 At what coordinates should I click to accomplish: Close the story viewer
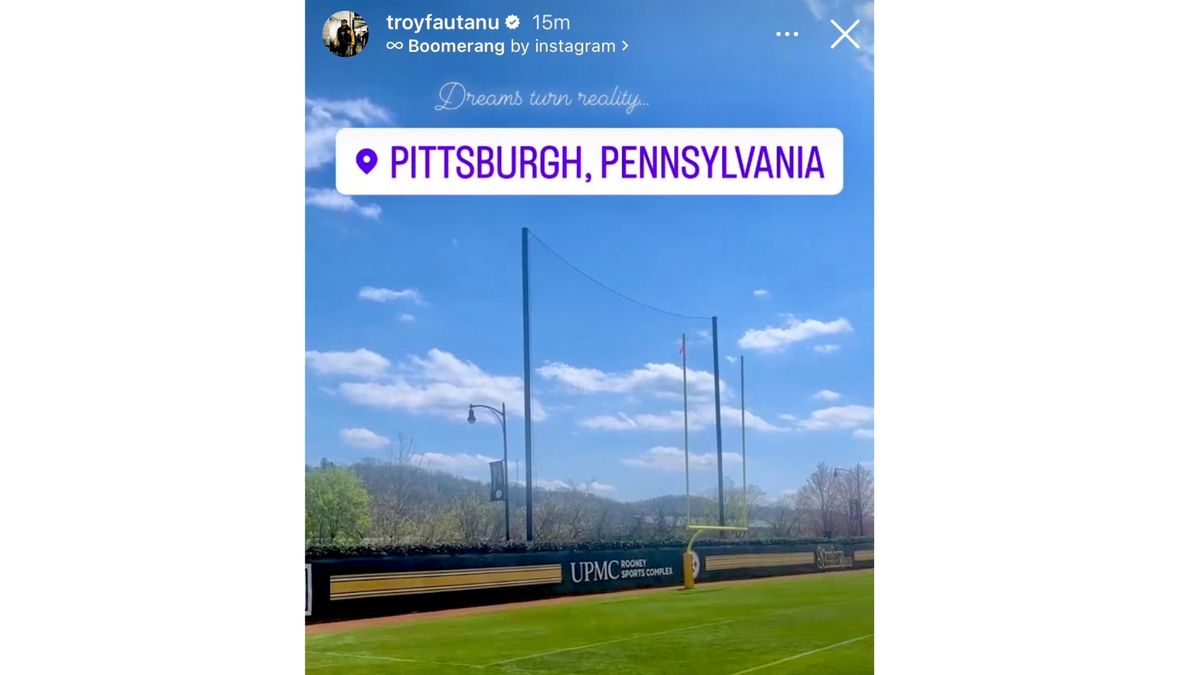pos(845,34)
